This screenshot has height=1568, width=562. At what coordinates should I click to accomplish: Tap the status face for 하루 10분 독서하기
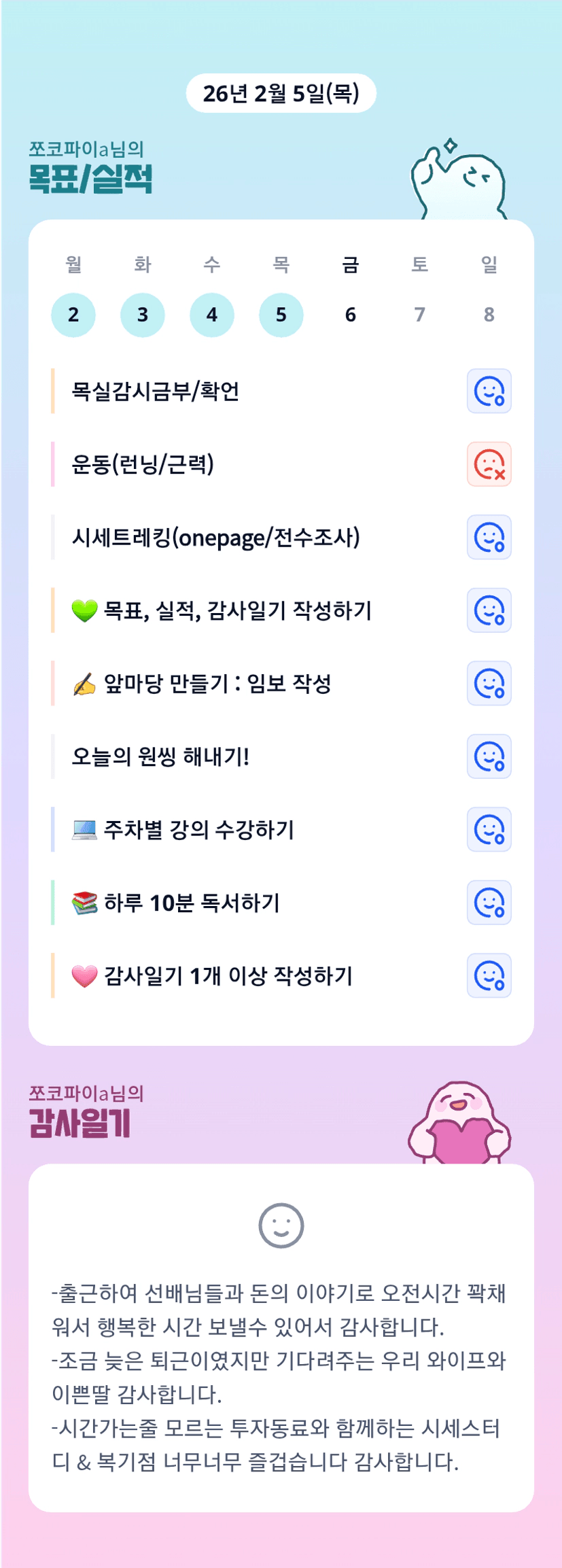[x=489, y=903]
